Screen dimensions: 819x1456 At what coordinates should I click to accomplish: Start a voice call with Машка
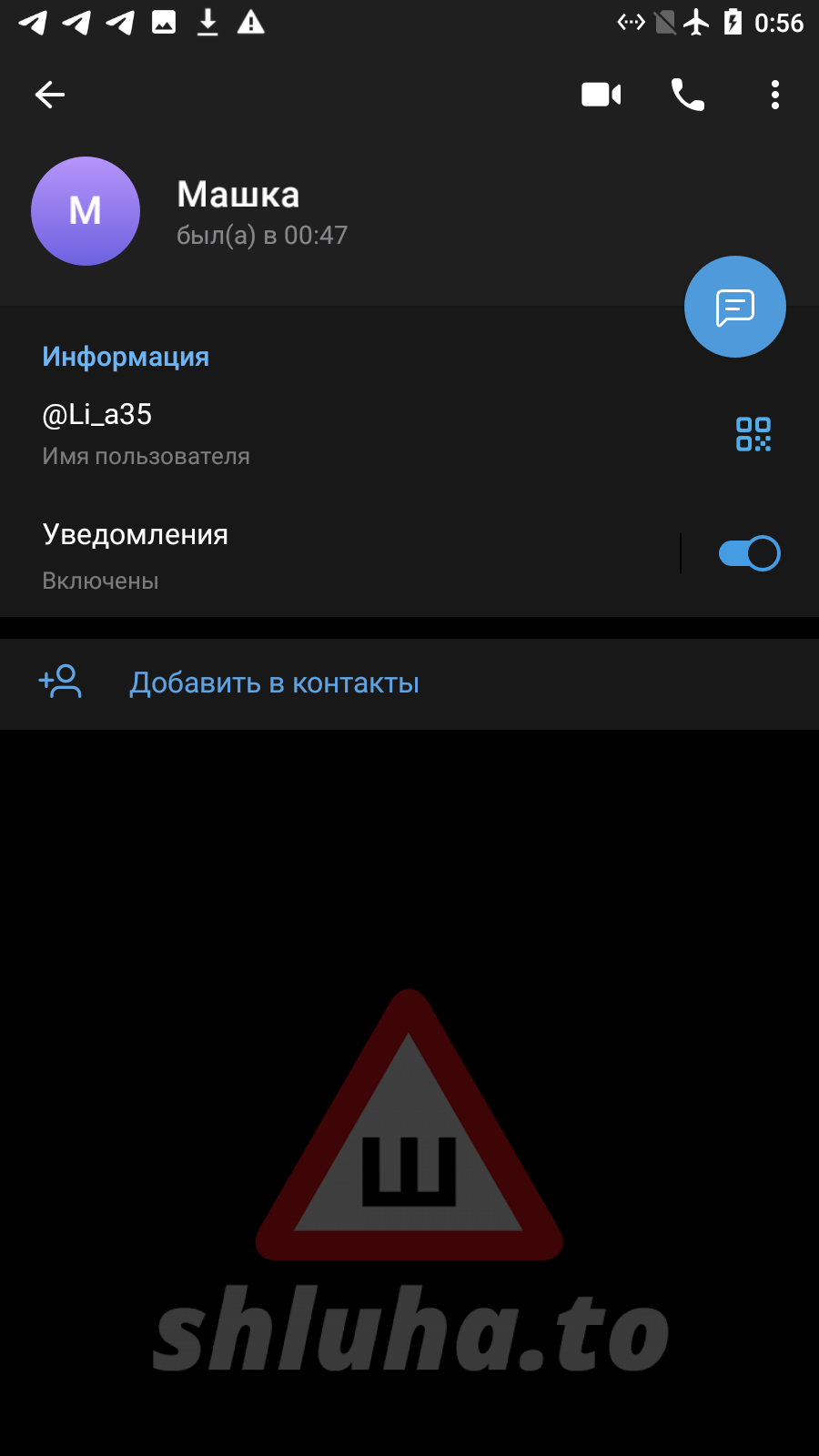tap(688, 95)
